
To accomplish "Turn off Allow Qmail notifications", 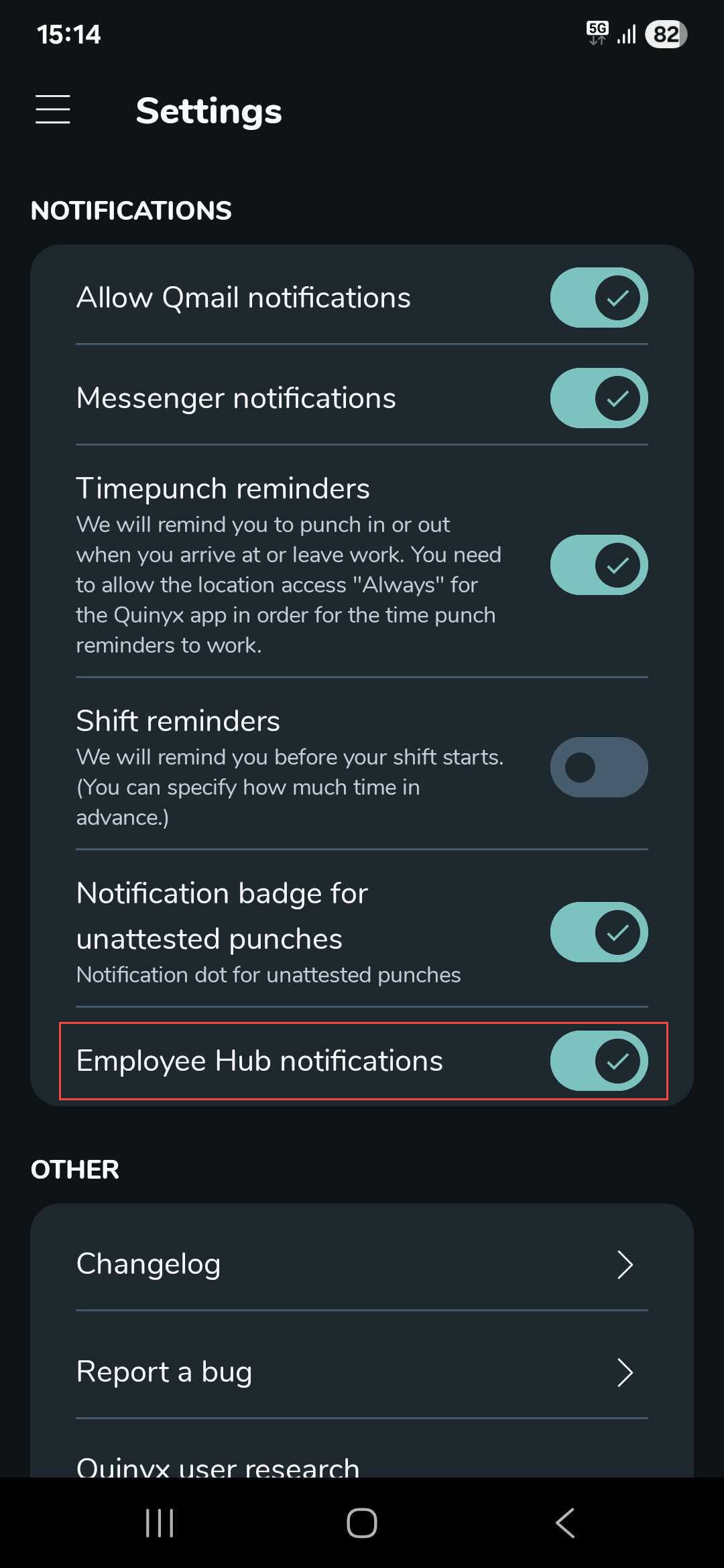I will (x=599, y=298).
